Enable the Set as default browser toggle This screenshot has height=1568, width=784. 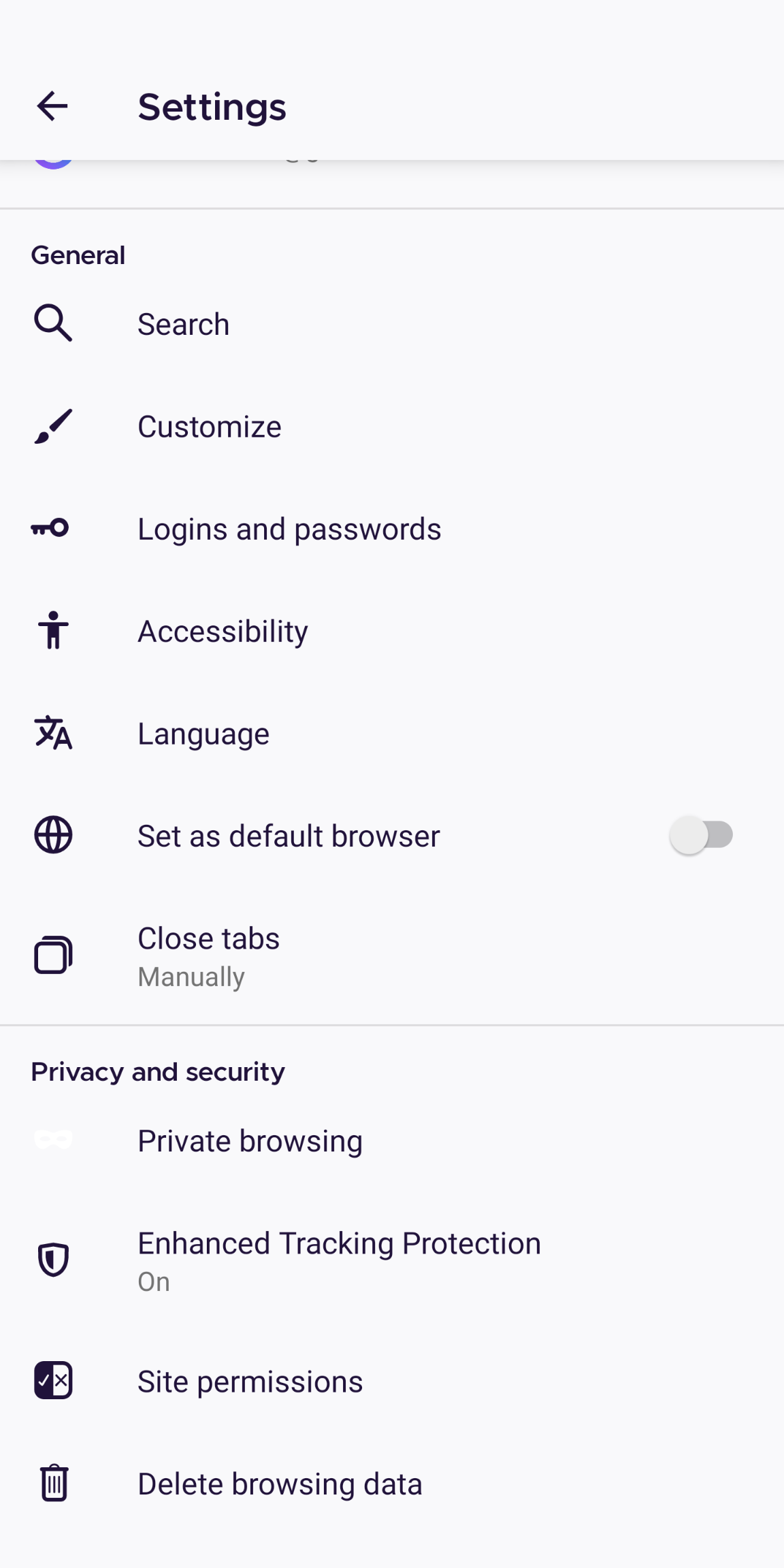(x=700, y=835)
